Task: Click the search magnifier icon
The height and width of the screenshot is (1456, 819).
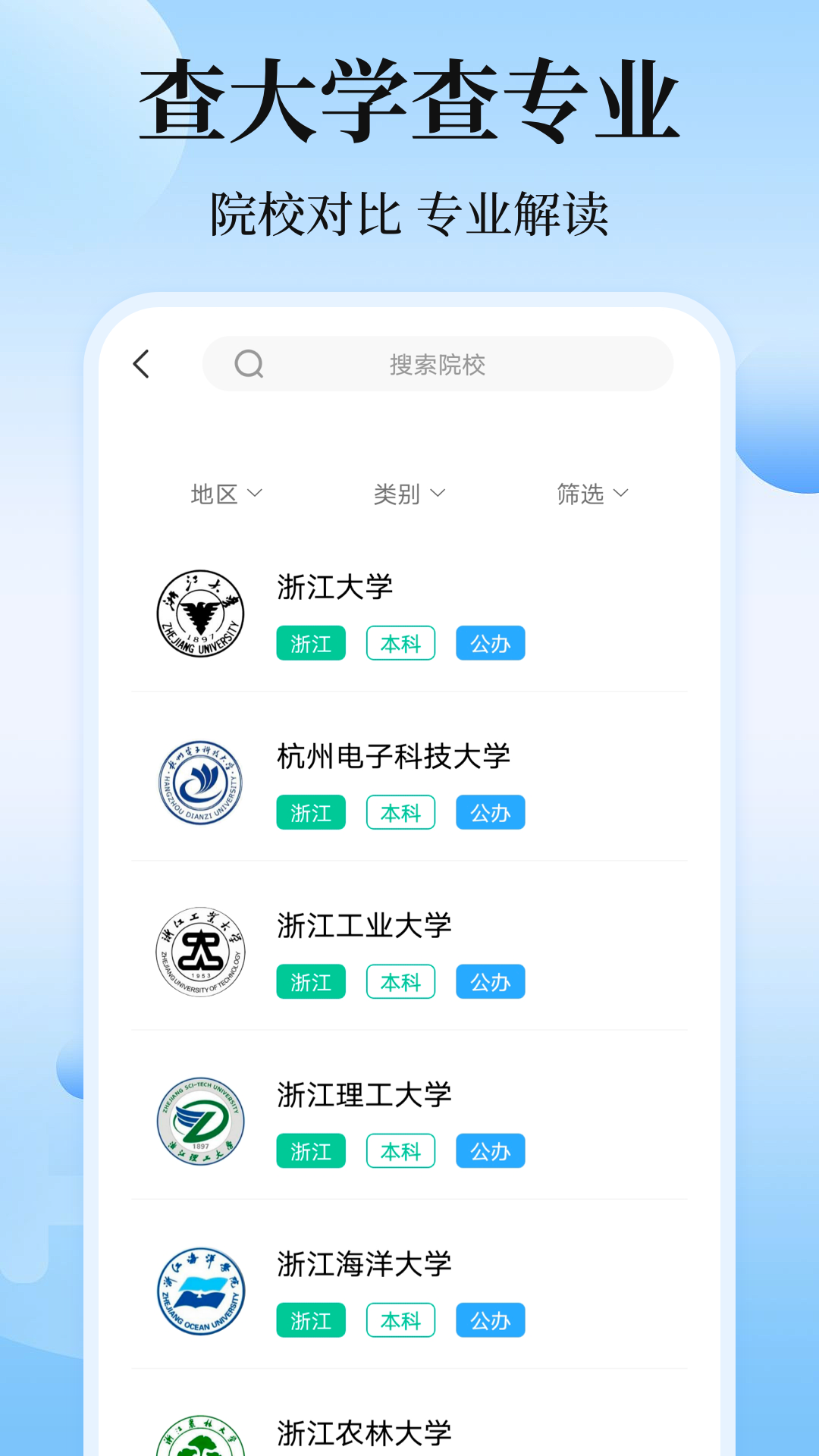Action: click(x=250, y=364)
